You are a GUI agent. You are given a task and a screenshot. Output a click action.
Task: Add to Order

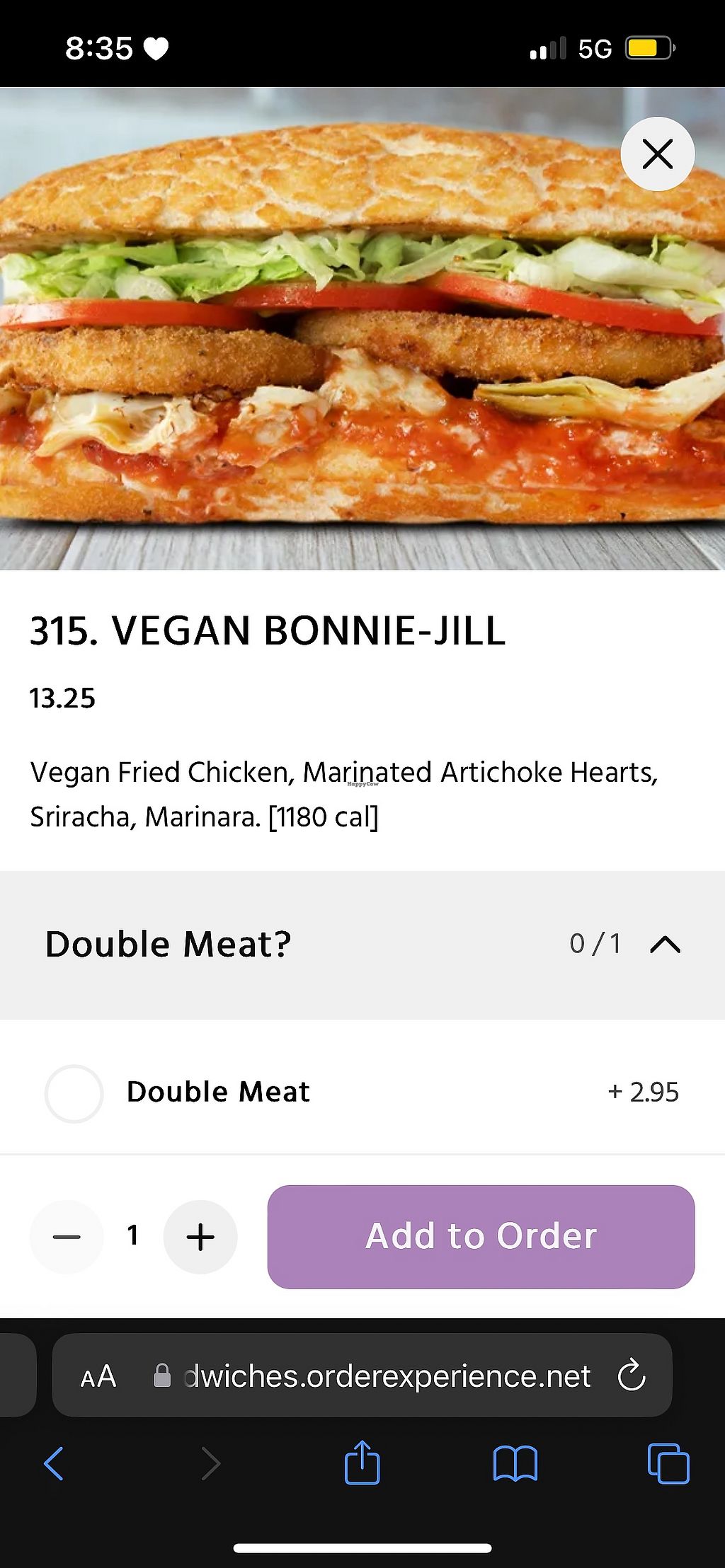pos(481,1237)
